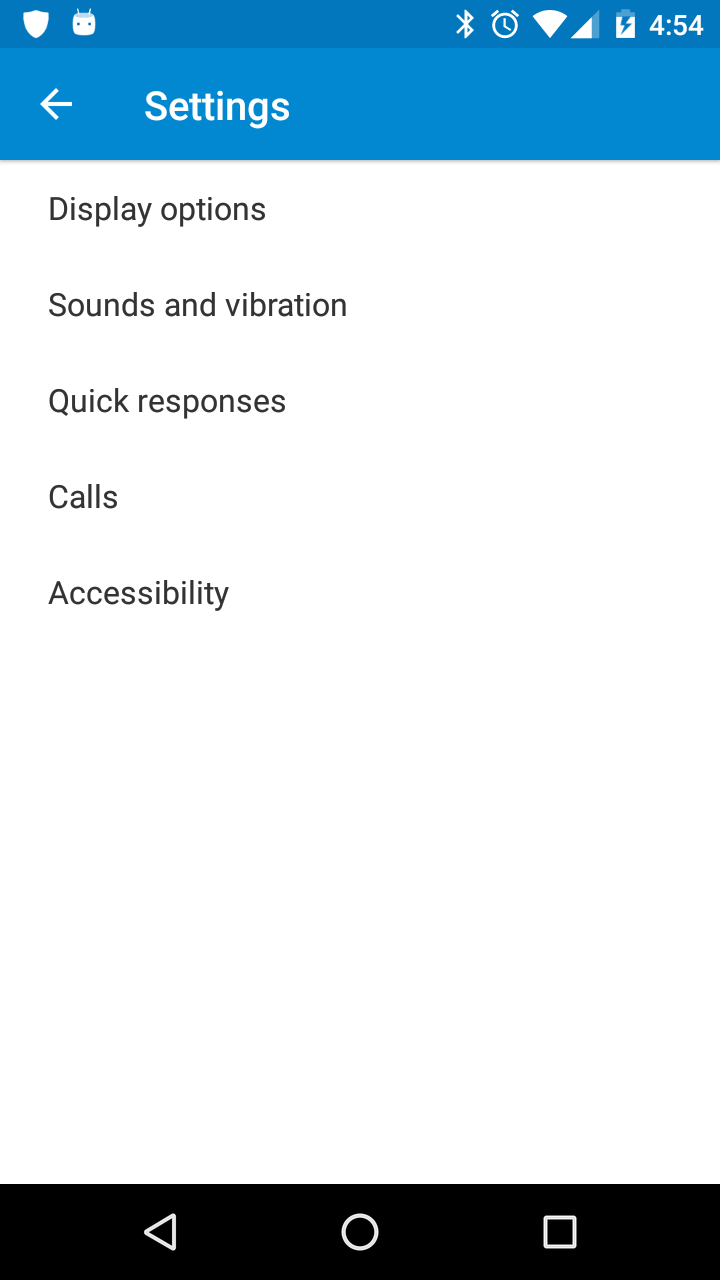Open Display options settings
Image resolution: width=720 pixels, height=1280 pixels.
point(157,209)
